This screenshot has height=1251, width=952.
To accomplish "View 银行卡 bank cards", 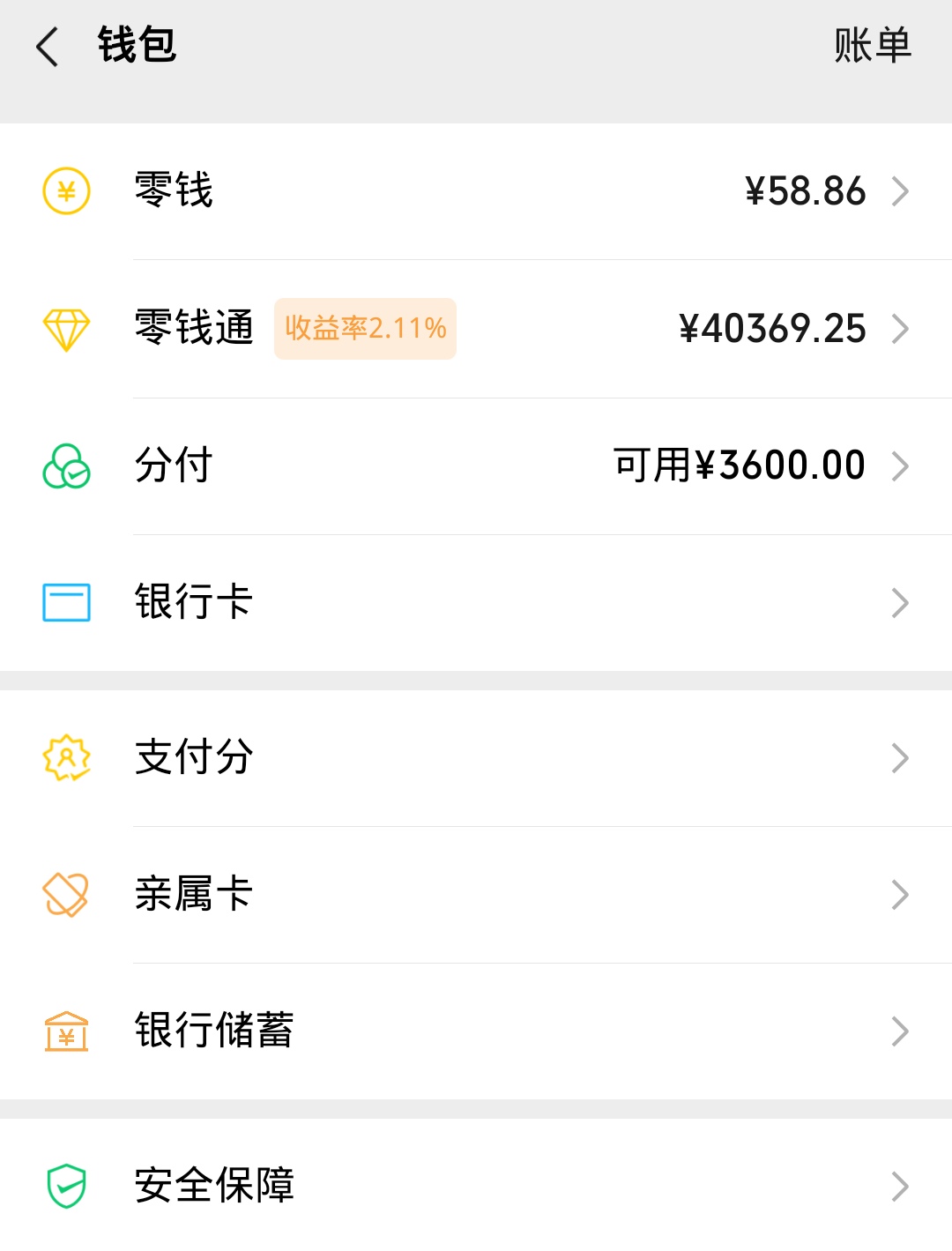I will click(476, 603).
